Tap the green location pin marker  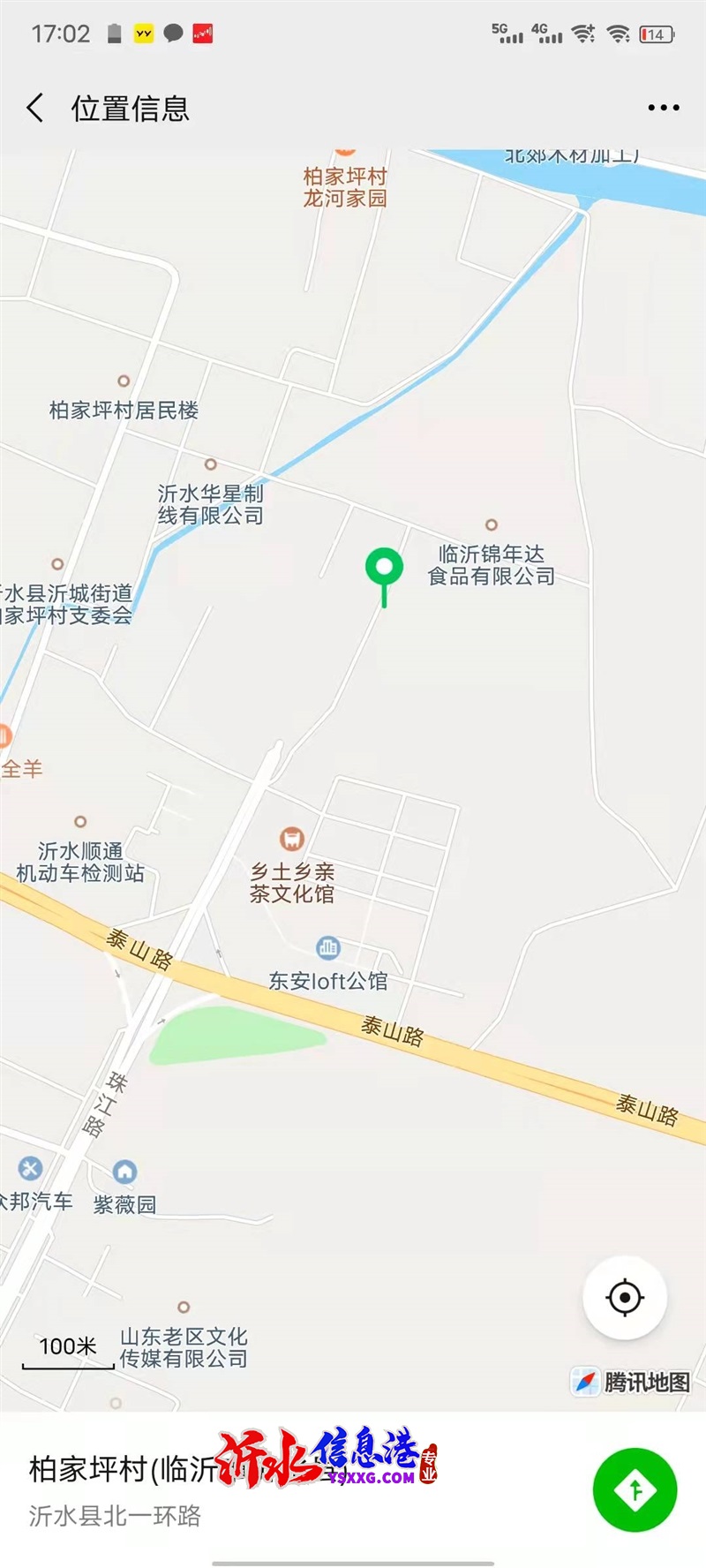click(x=384, y=576)
